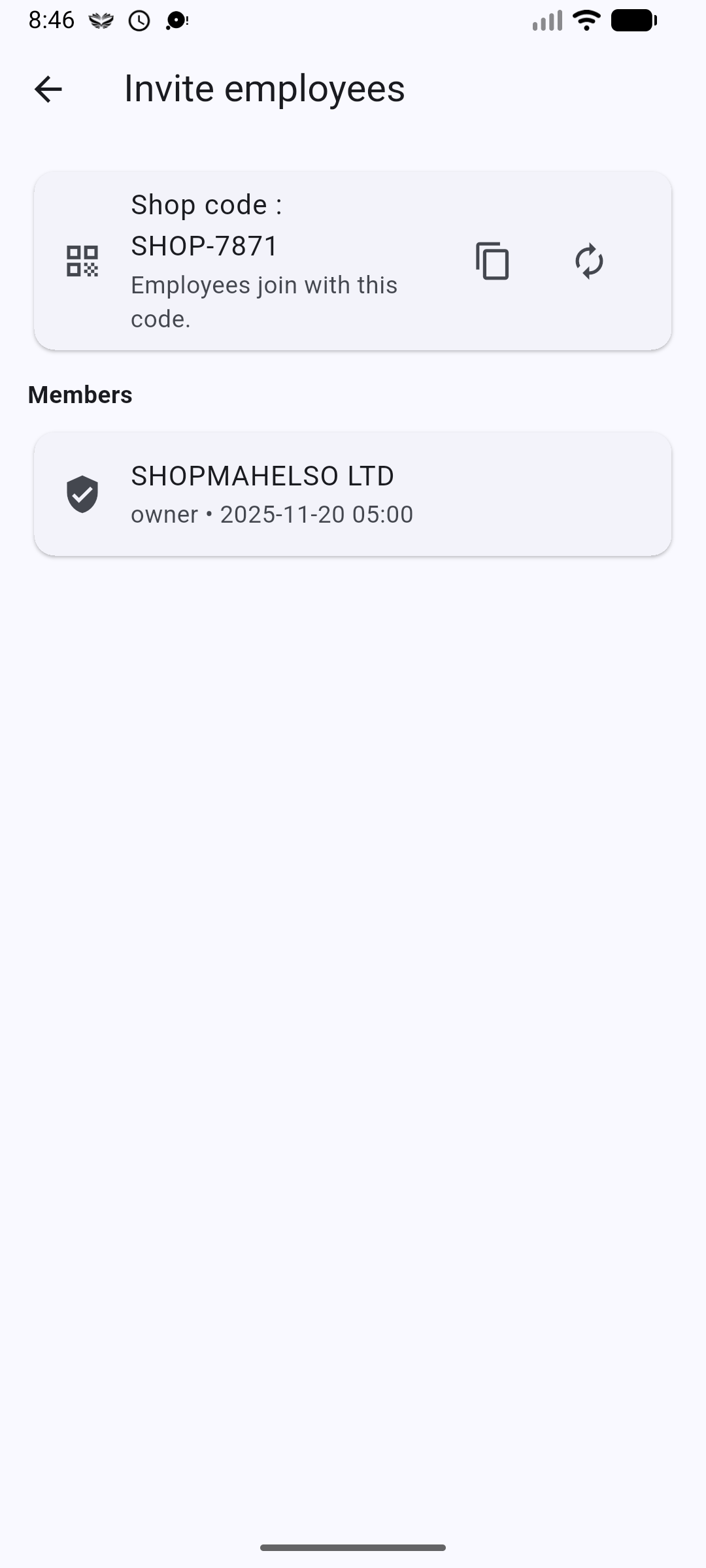706x1568 pixels.
Task: Click the owner role label on the member entry
Action: click(165, 514)
